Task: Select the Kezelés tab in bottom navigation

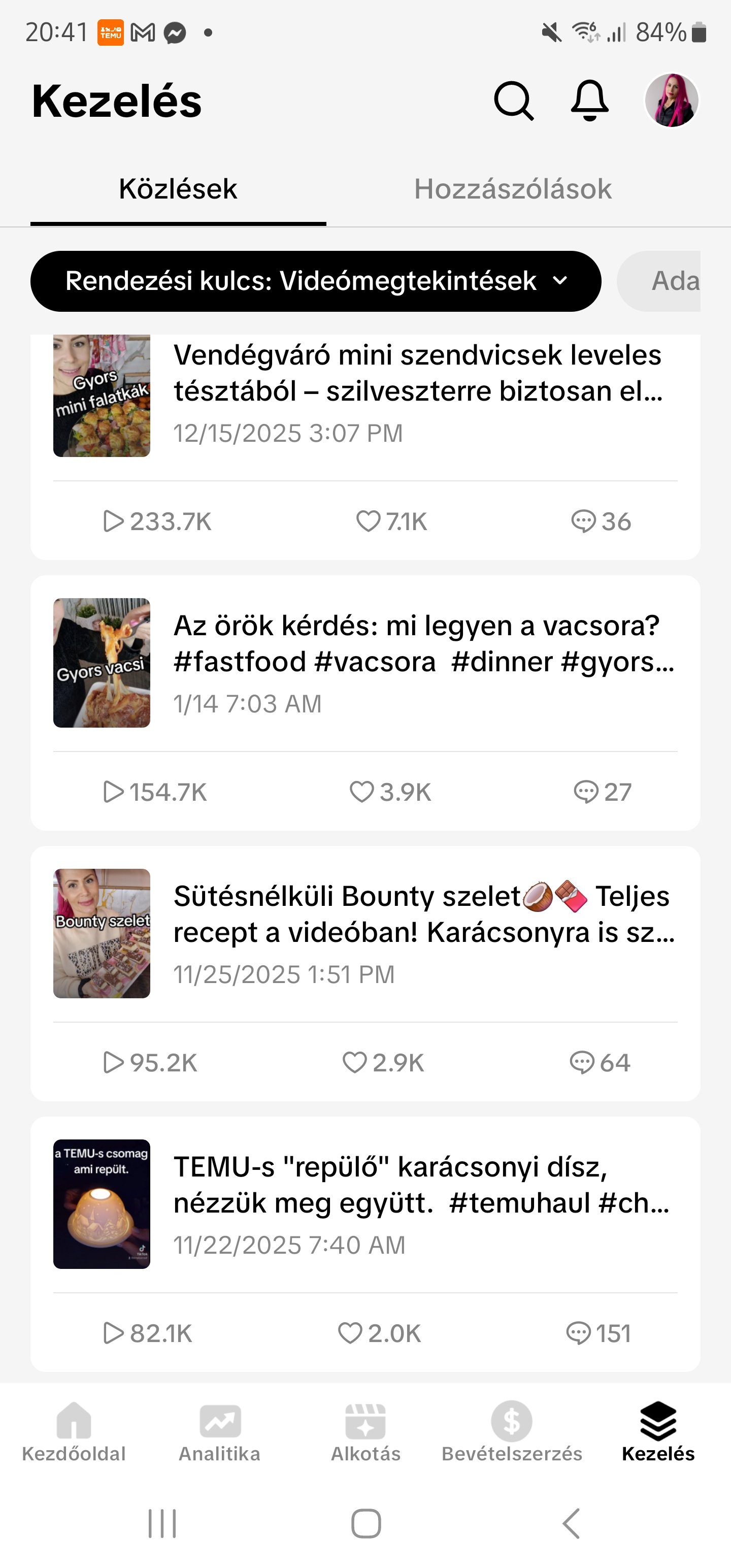Action: click(658, 1433)
